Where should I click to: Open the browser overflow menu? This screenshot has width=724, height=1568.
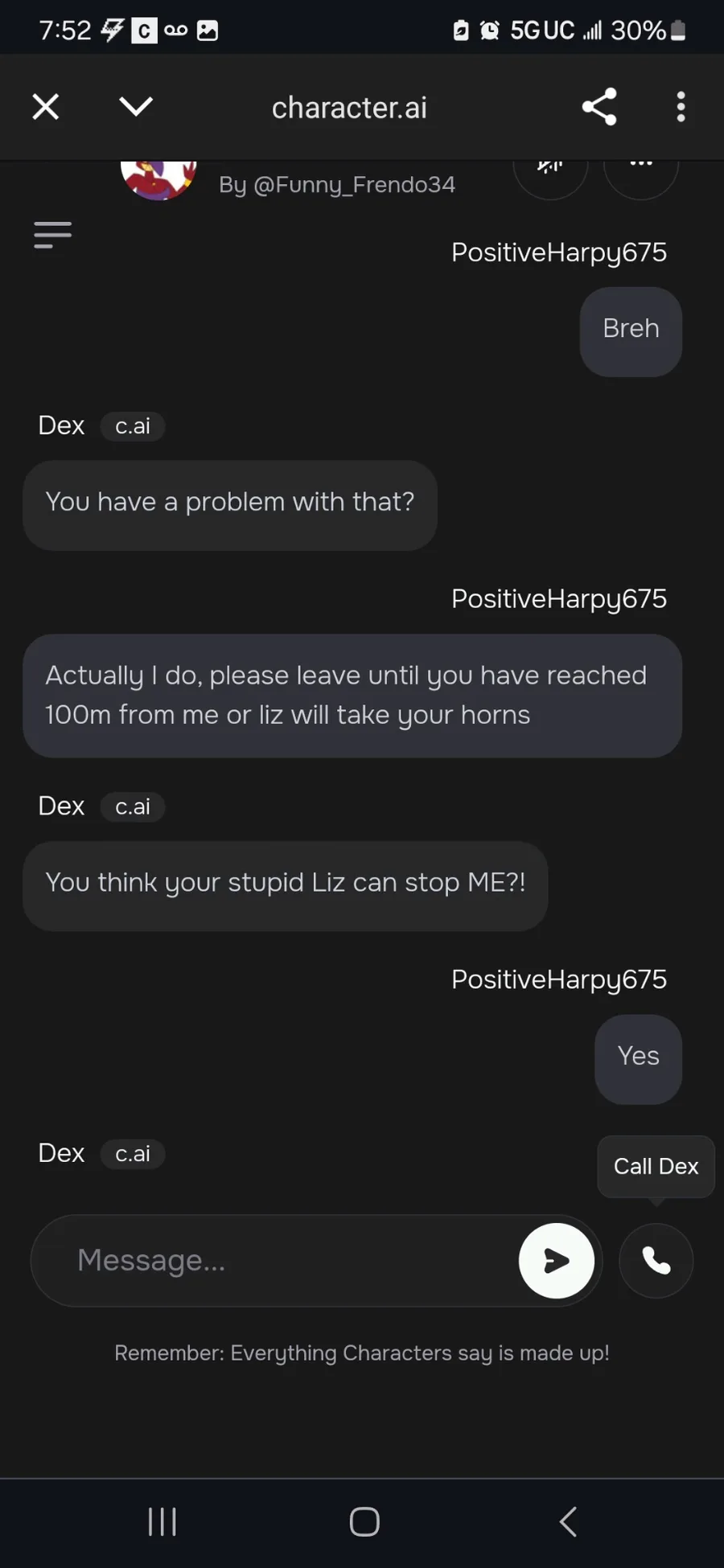681,106
